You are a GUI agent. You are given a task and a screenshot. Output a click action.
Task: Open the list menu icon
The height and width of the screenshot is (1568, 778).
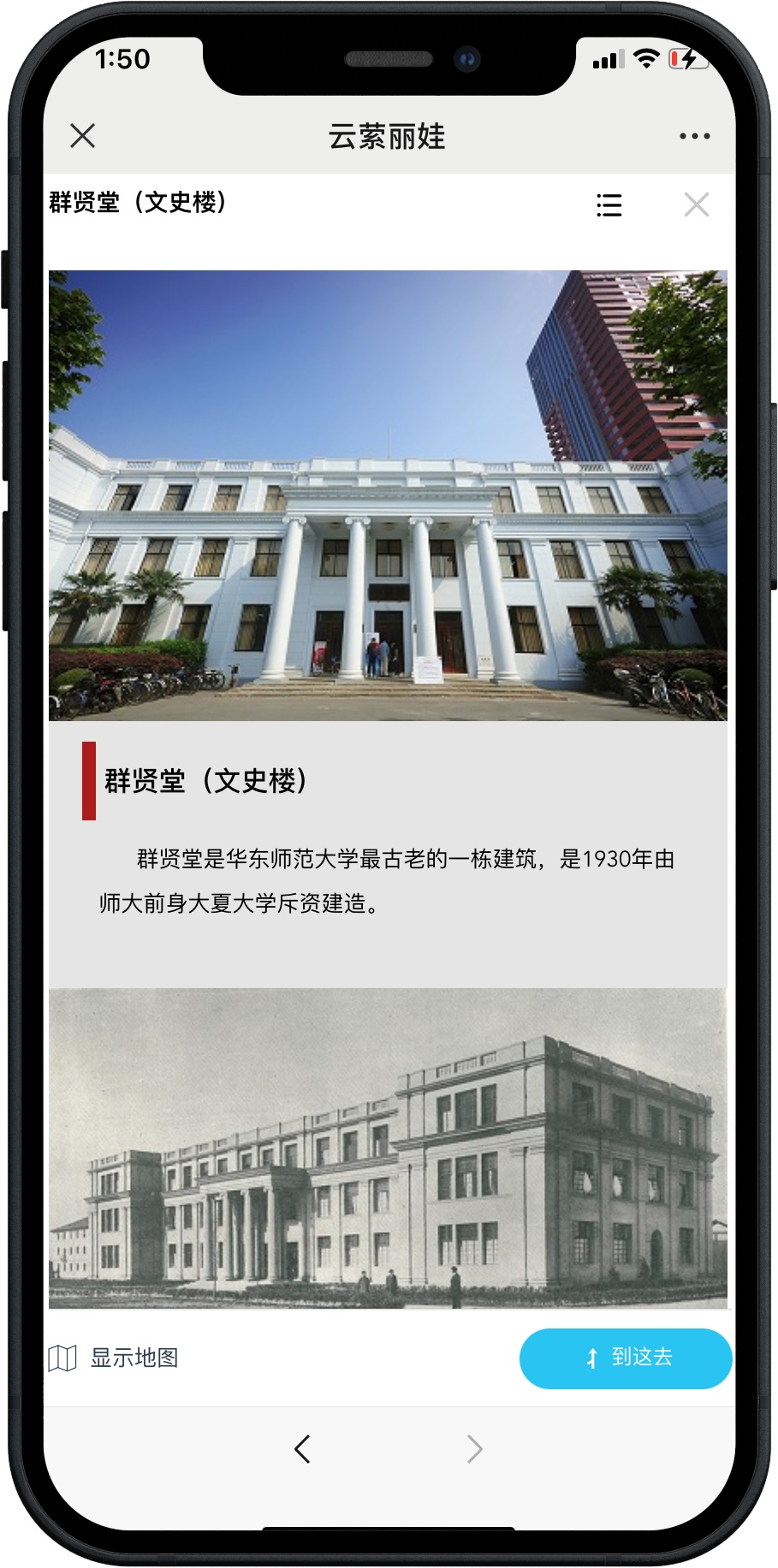(609, 205)
